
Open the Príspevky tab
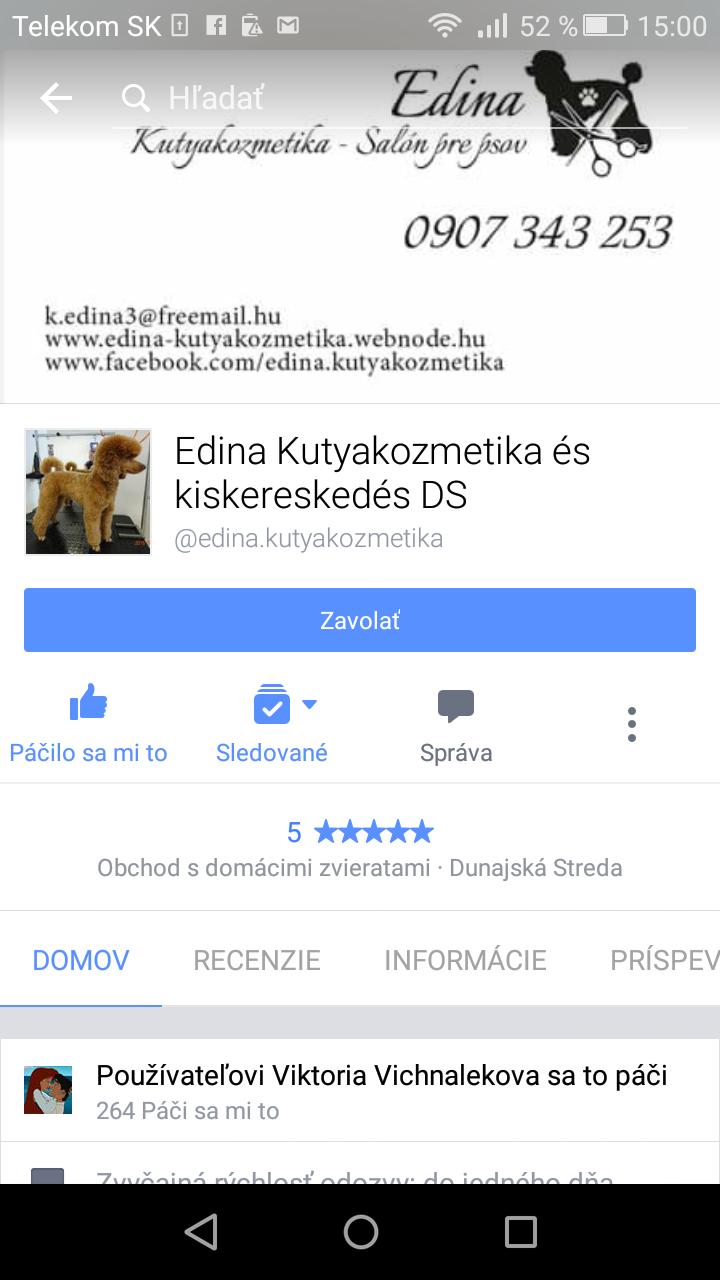click(664, 960)
